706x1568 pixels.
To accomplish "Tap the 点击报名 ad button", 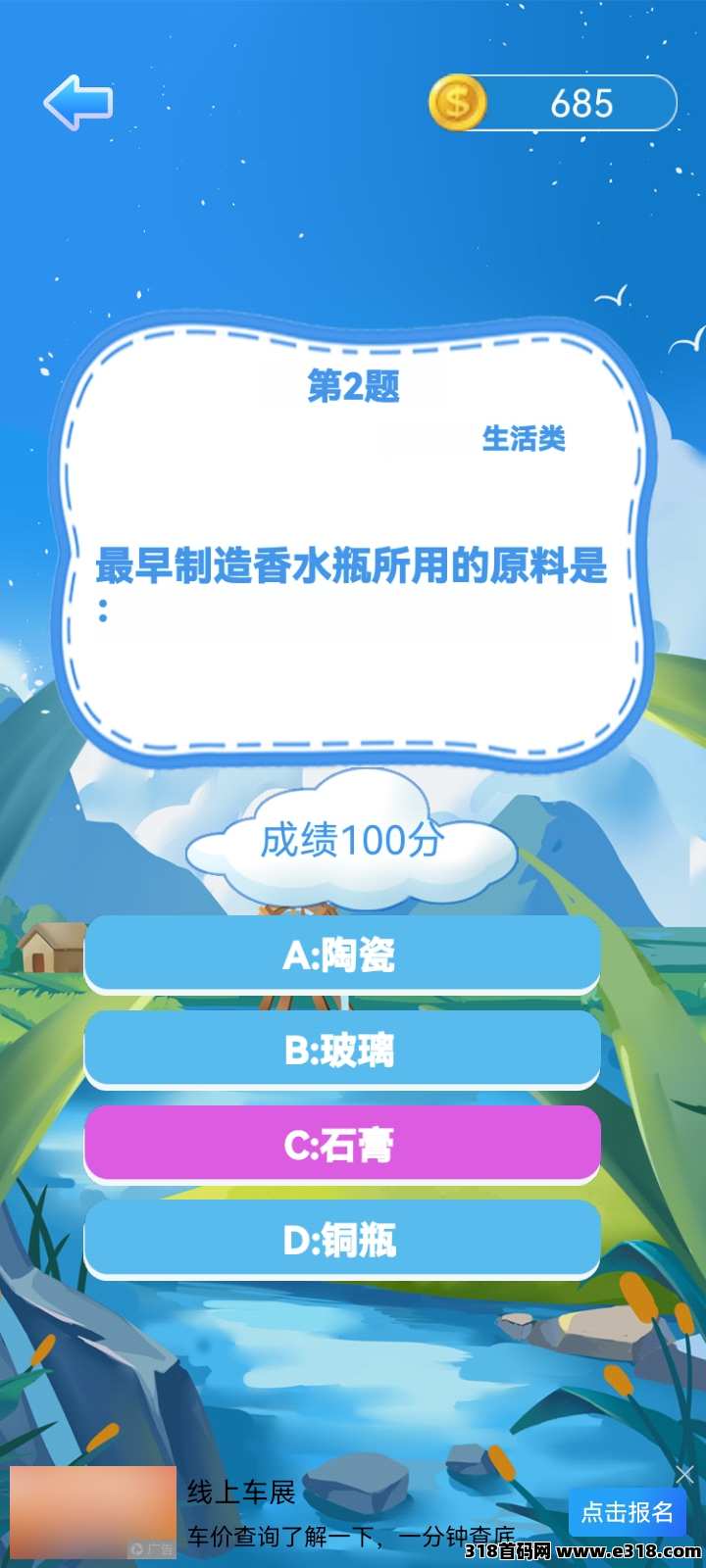I will coord(627,1512).
